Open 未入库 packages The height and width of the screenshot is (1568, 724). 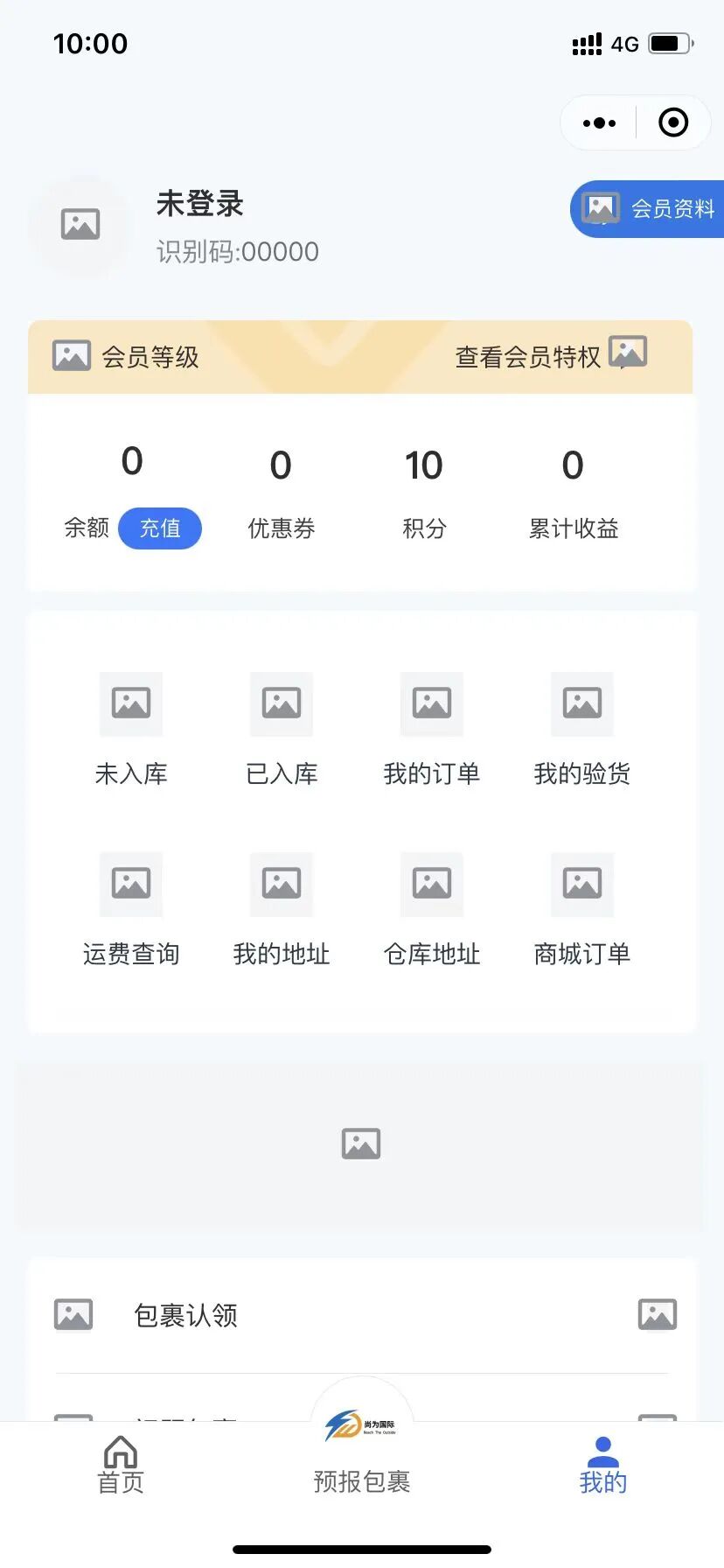pos(131,728)
